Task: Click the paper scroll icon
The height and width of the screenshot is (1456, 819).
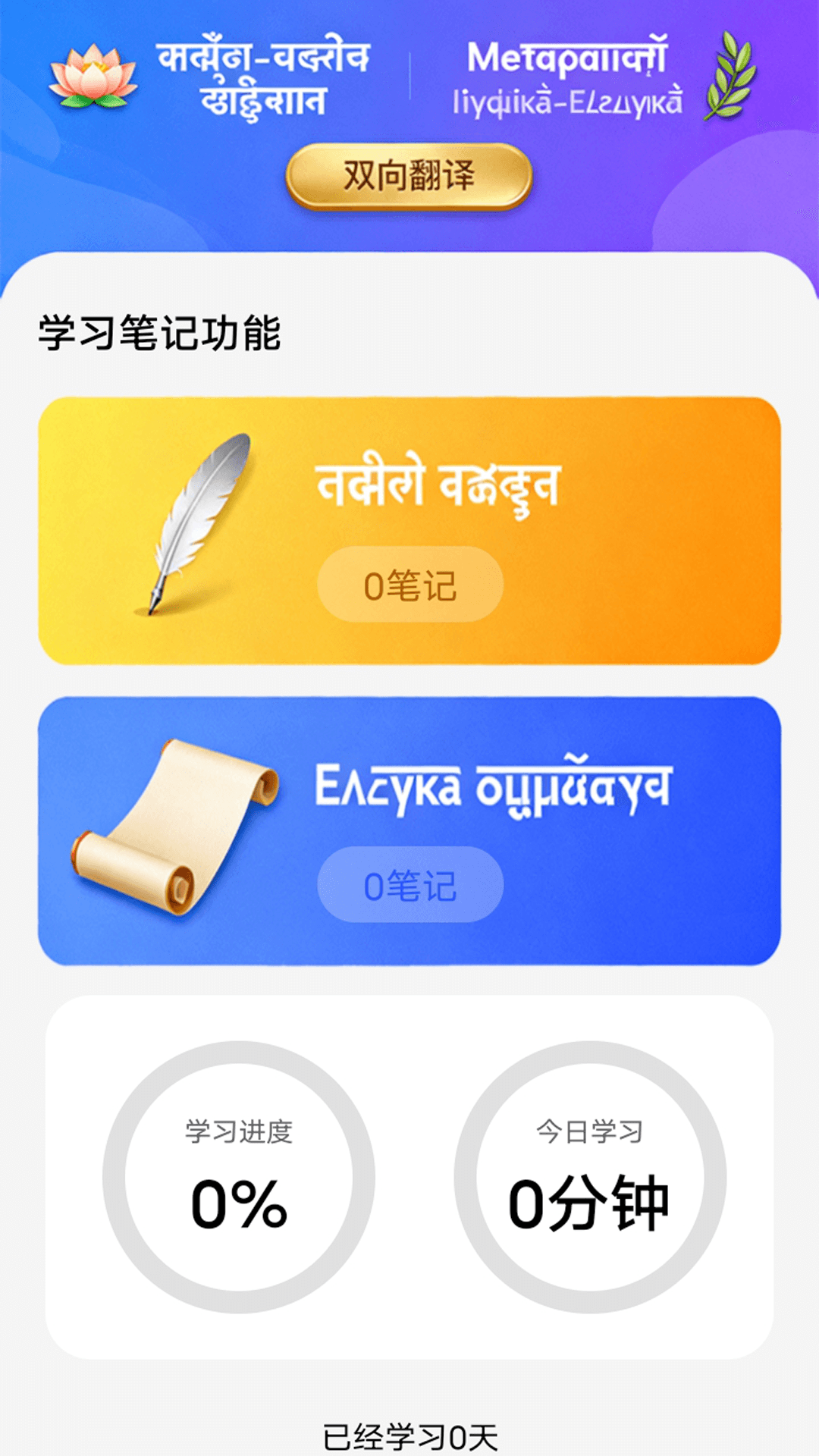Action: click(174, 827)
